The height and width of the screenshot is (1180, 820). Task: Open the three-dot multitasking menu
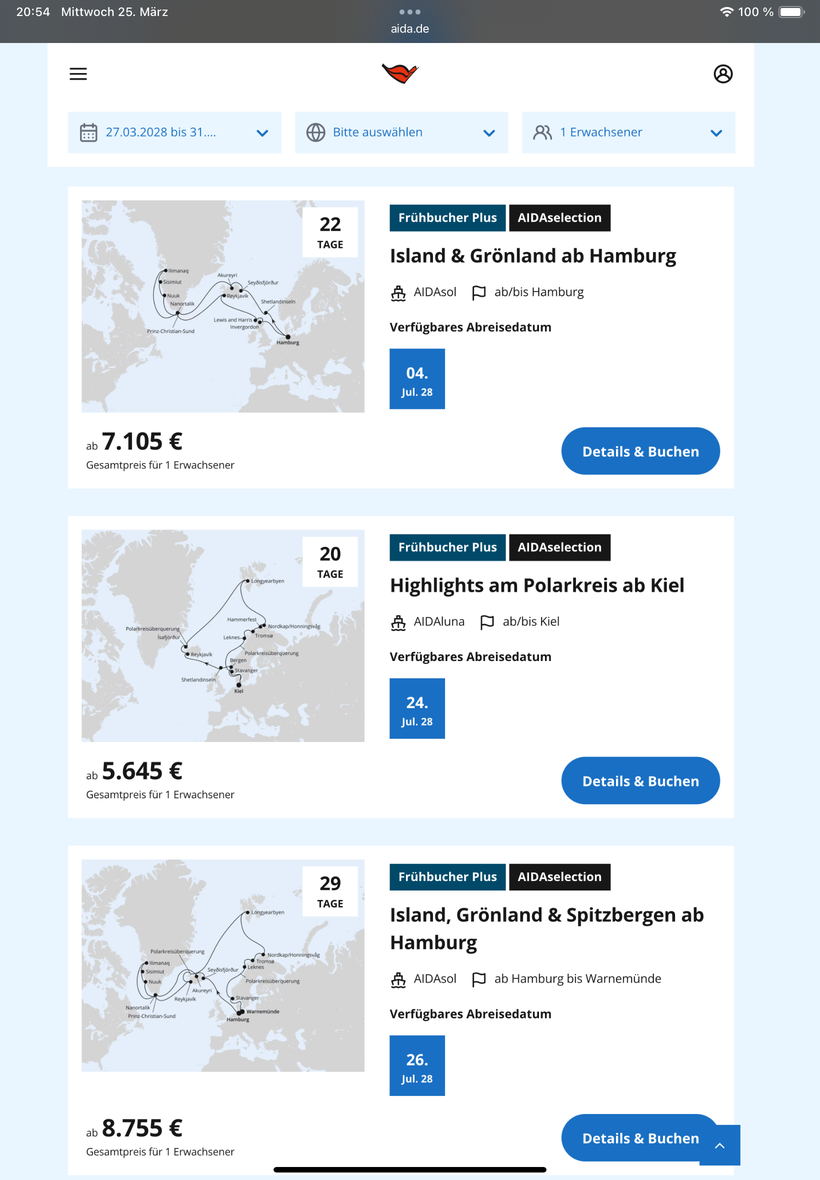[410, 11]
